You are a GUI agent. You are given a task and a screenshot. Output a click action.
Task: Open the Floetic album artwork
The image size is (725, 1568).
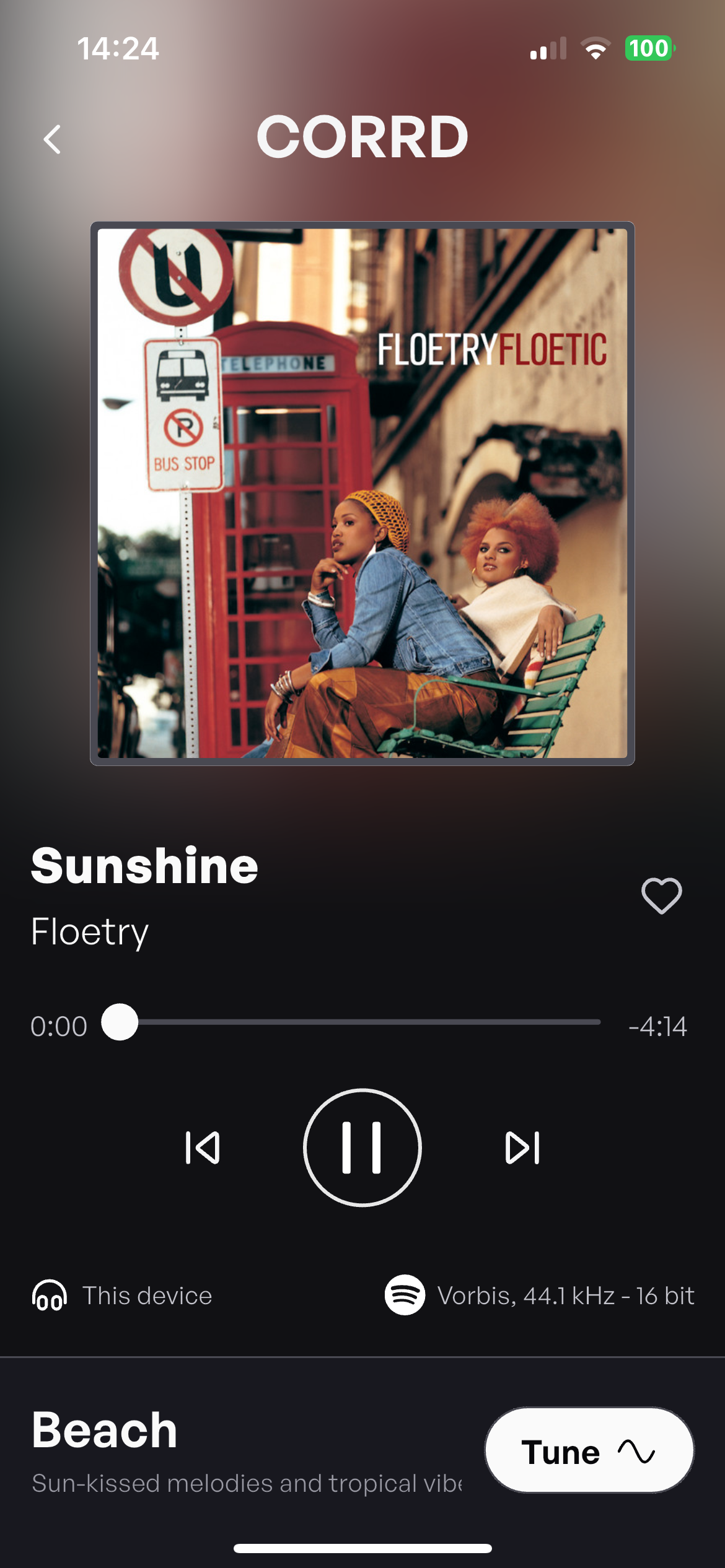point(362,494)
